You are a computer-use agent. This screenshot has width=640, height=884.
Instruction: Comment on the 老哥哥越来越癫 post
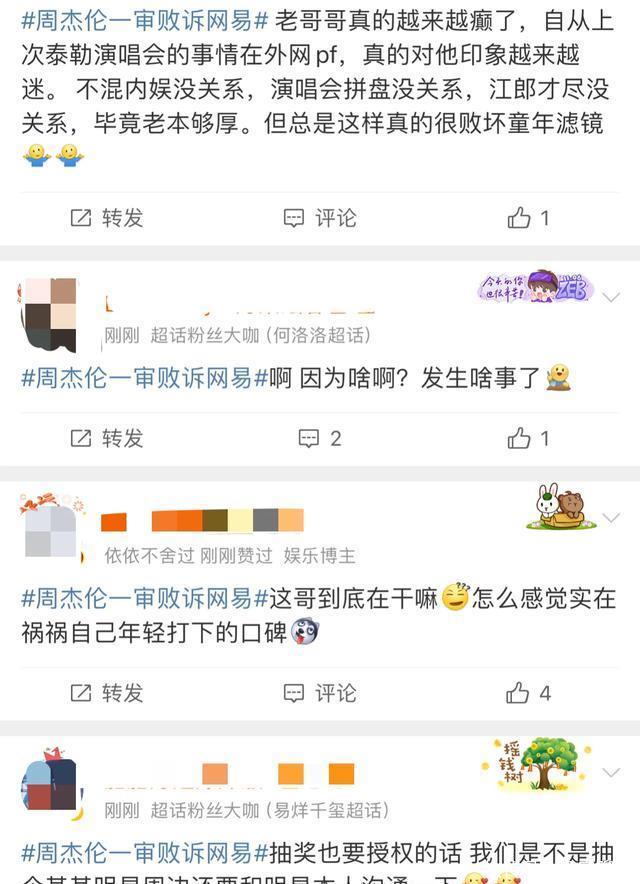(319, 217)
